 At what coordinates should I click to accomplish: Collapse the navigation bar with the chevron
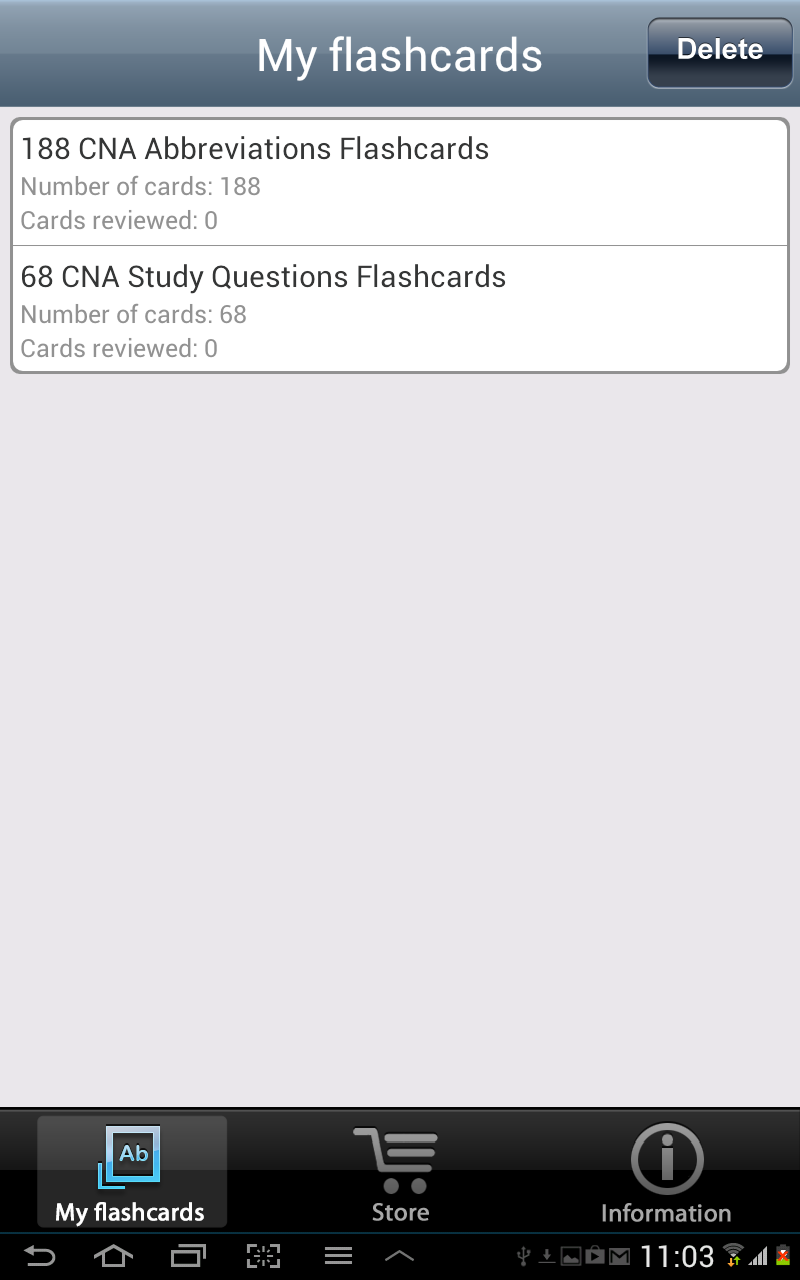pos(400,1255)
